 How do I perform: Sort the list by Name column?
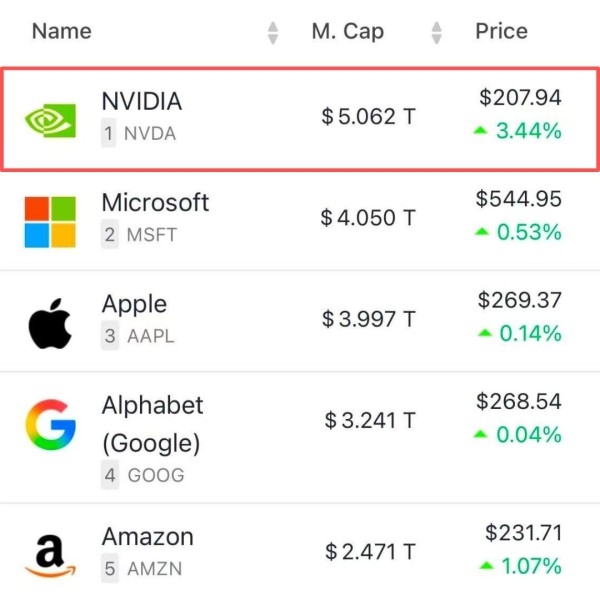click(62, 32)
